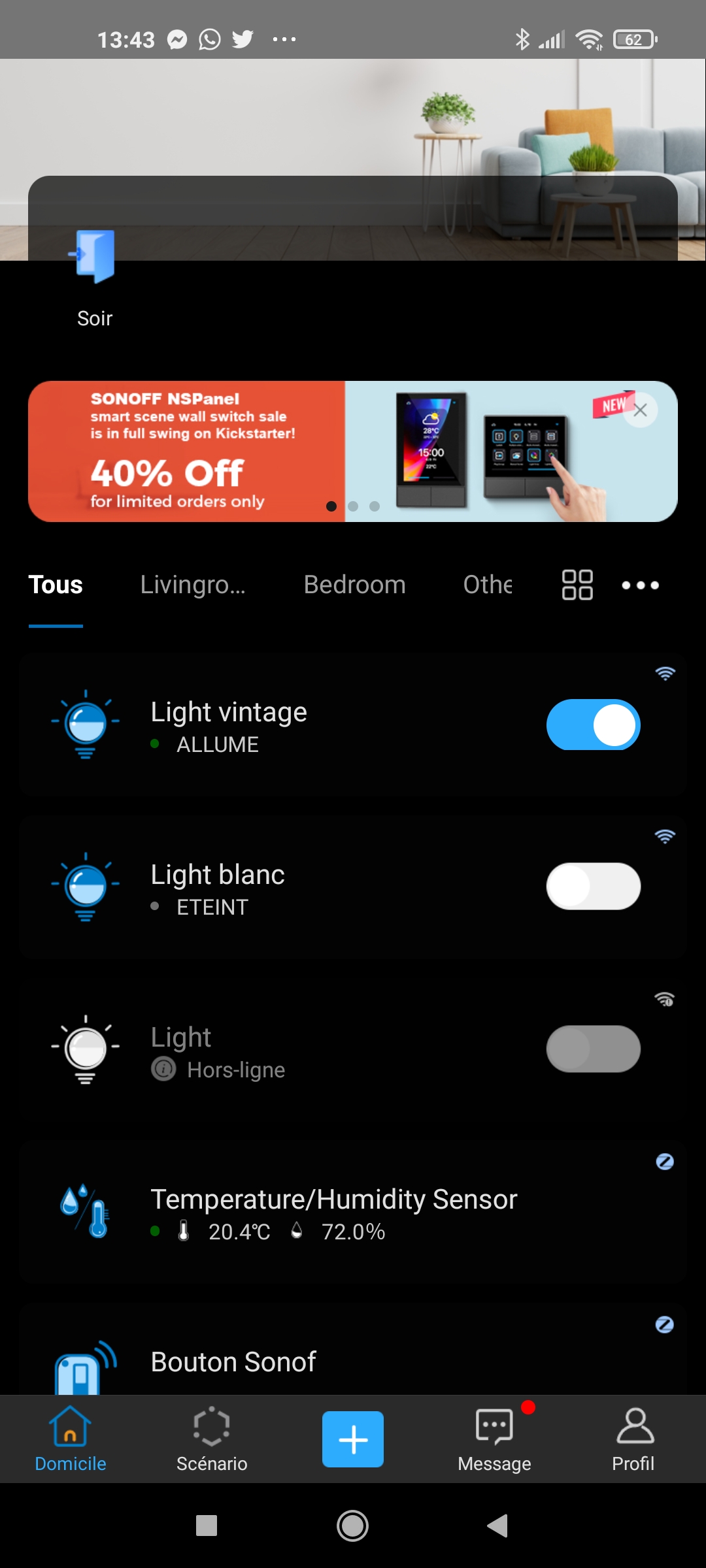Go back using system back button
The width and height of the screenshot is (706, 1568).
498,1526
